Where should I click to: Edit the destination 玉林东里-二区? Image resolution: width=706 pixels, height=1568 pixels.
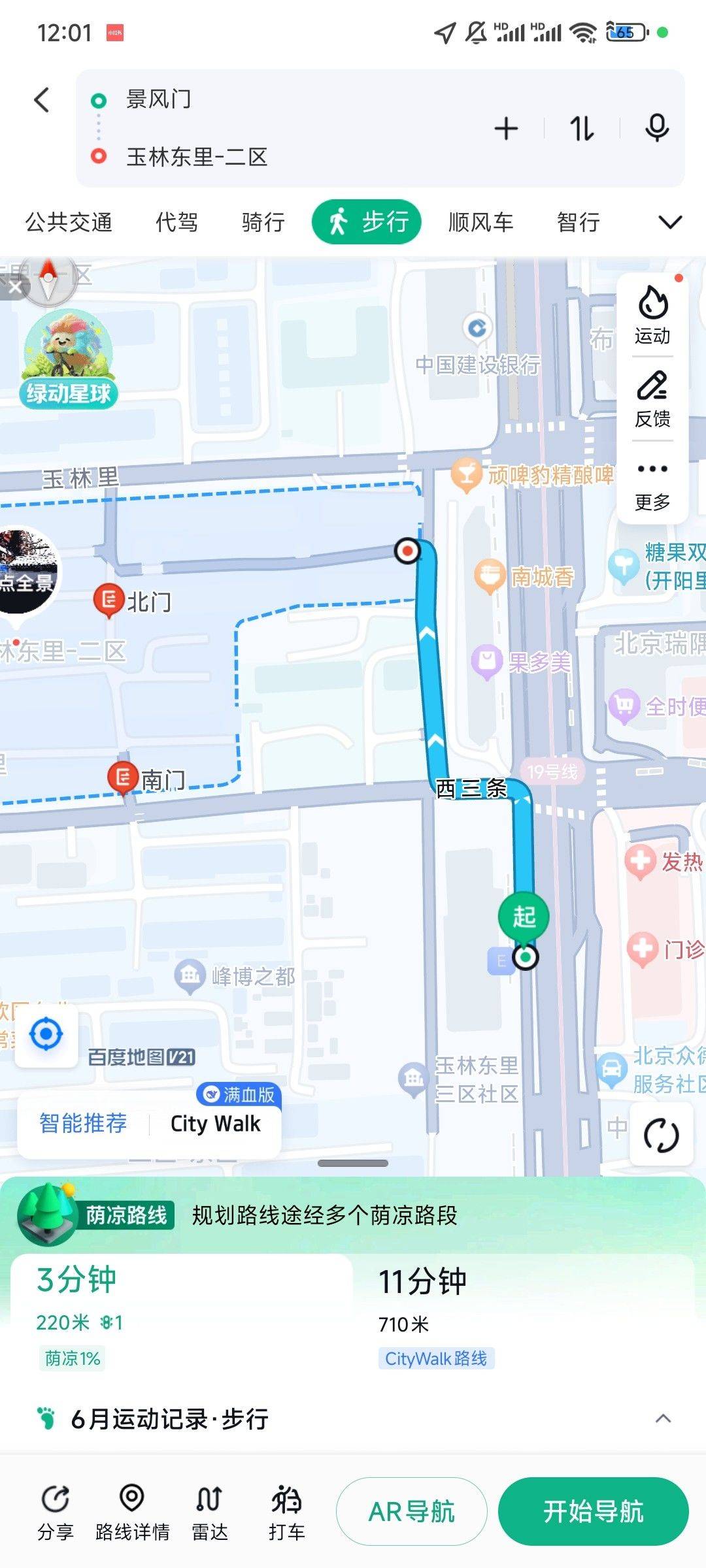click(x=197, y=157)
